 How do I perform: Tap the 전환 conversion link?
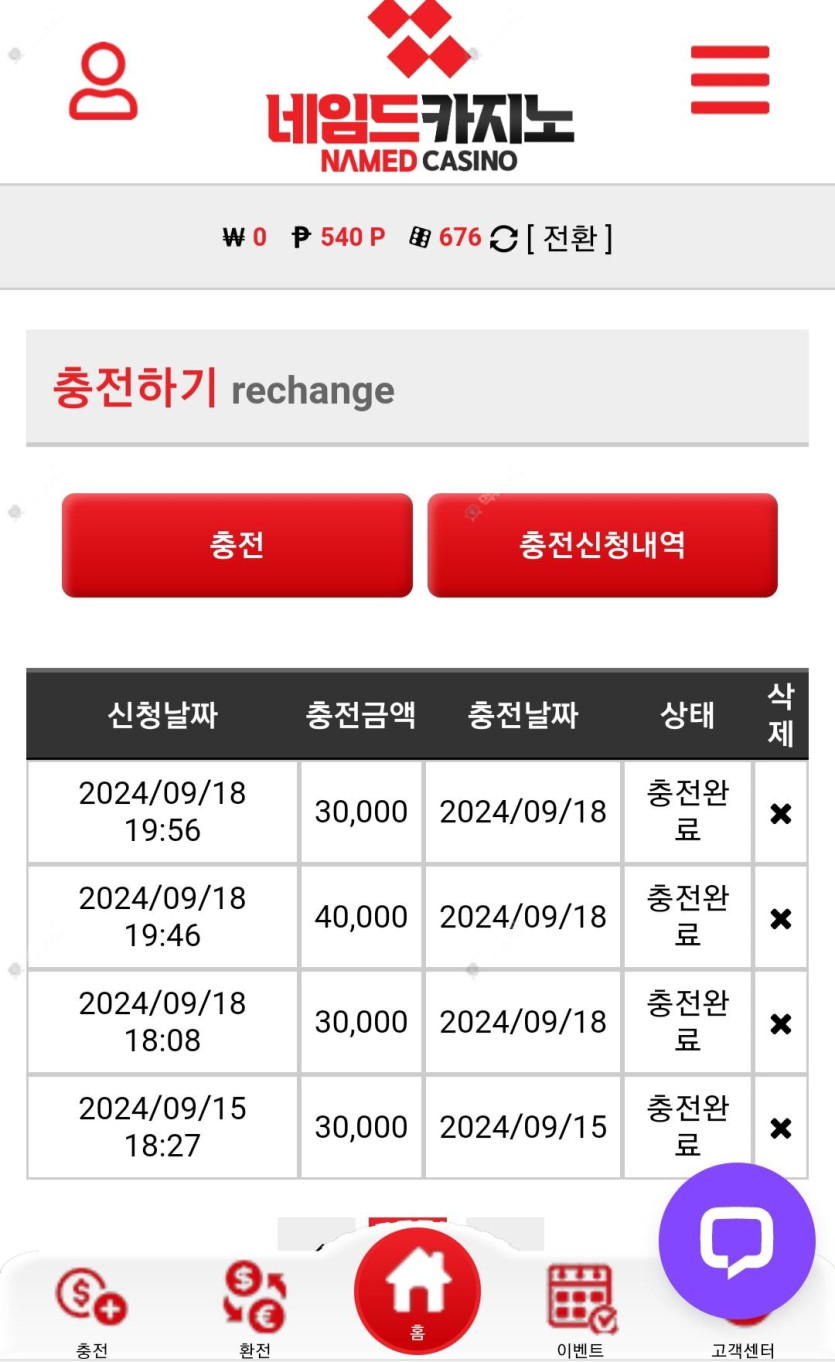point(570,238)
